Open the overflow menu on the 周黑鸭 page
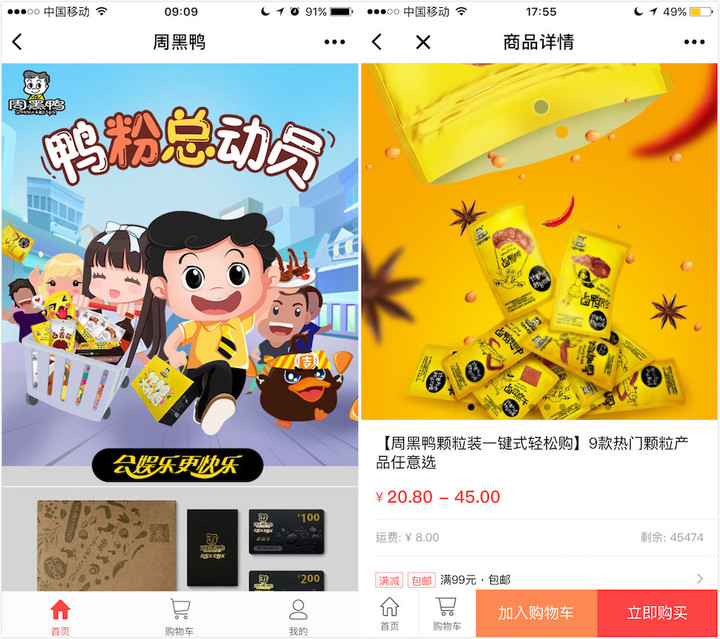 point(334,43)
